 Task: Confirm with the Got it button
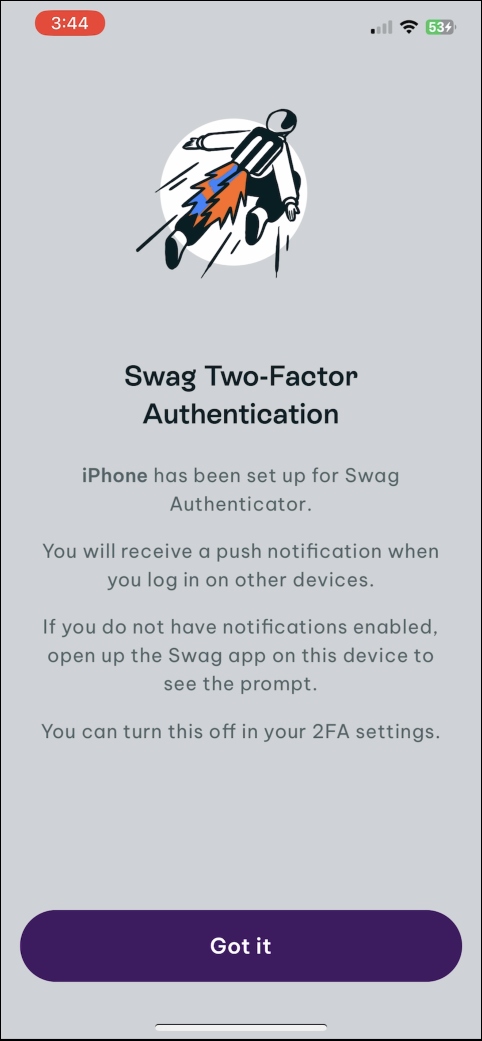click(x=240, y=945)
